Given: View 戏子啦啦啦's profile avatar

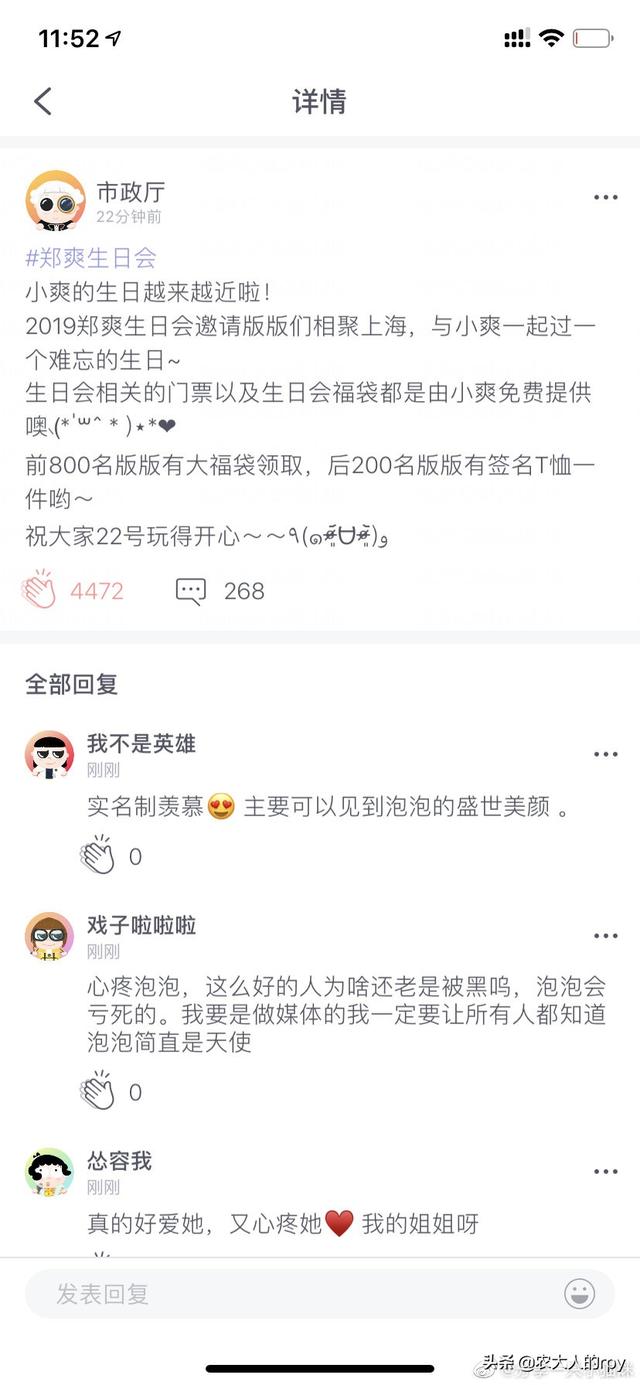Looking at the screenshot, I should click(x=49, y=937).
